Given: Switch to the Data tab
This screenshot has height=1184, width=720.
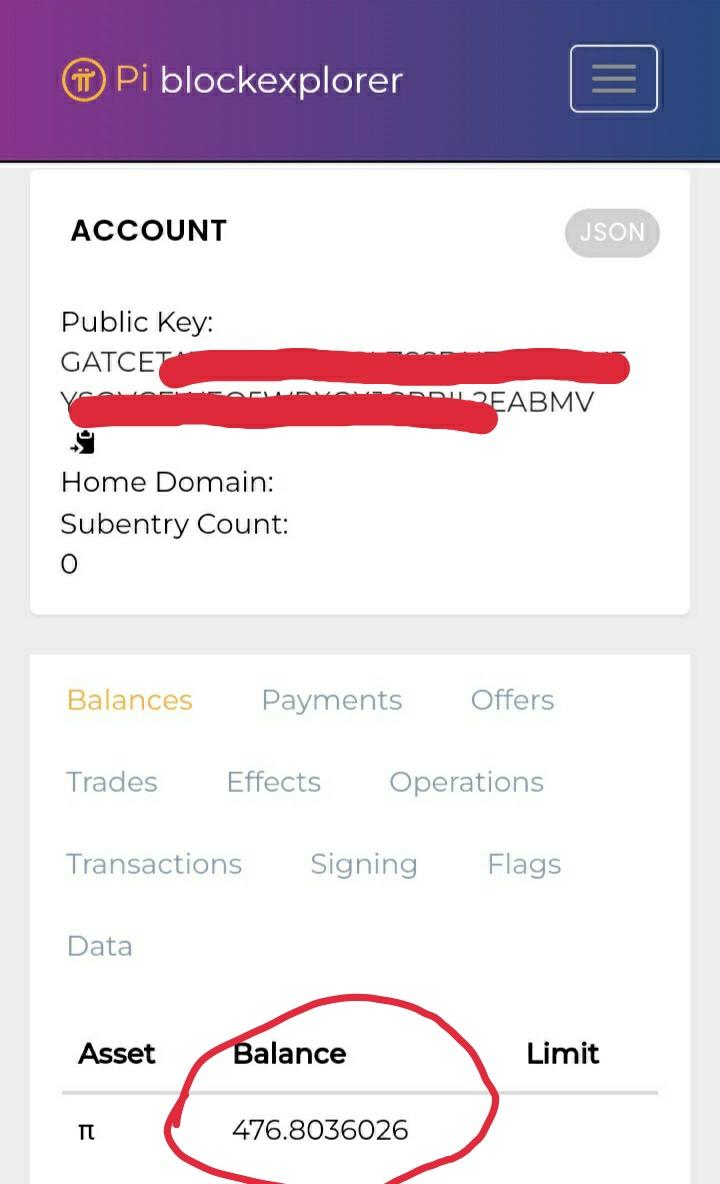Looking at the screenshot, I should (99, 946).
